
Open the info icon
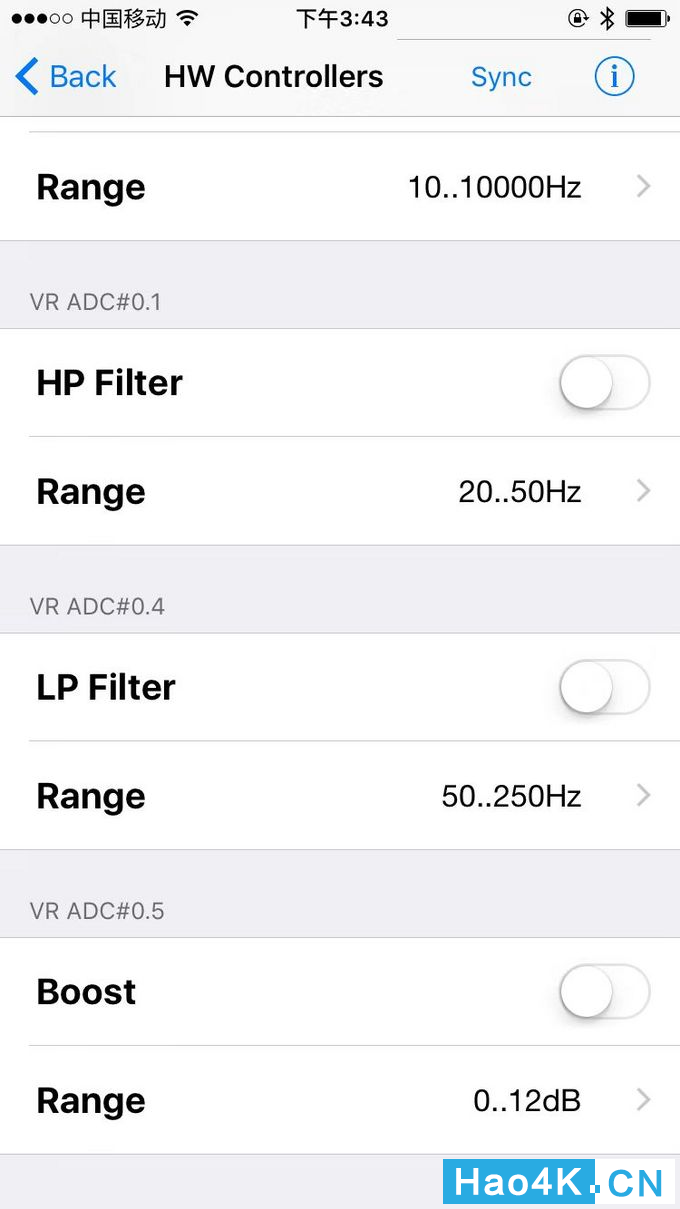coord(614,76)
